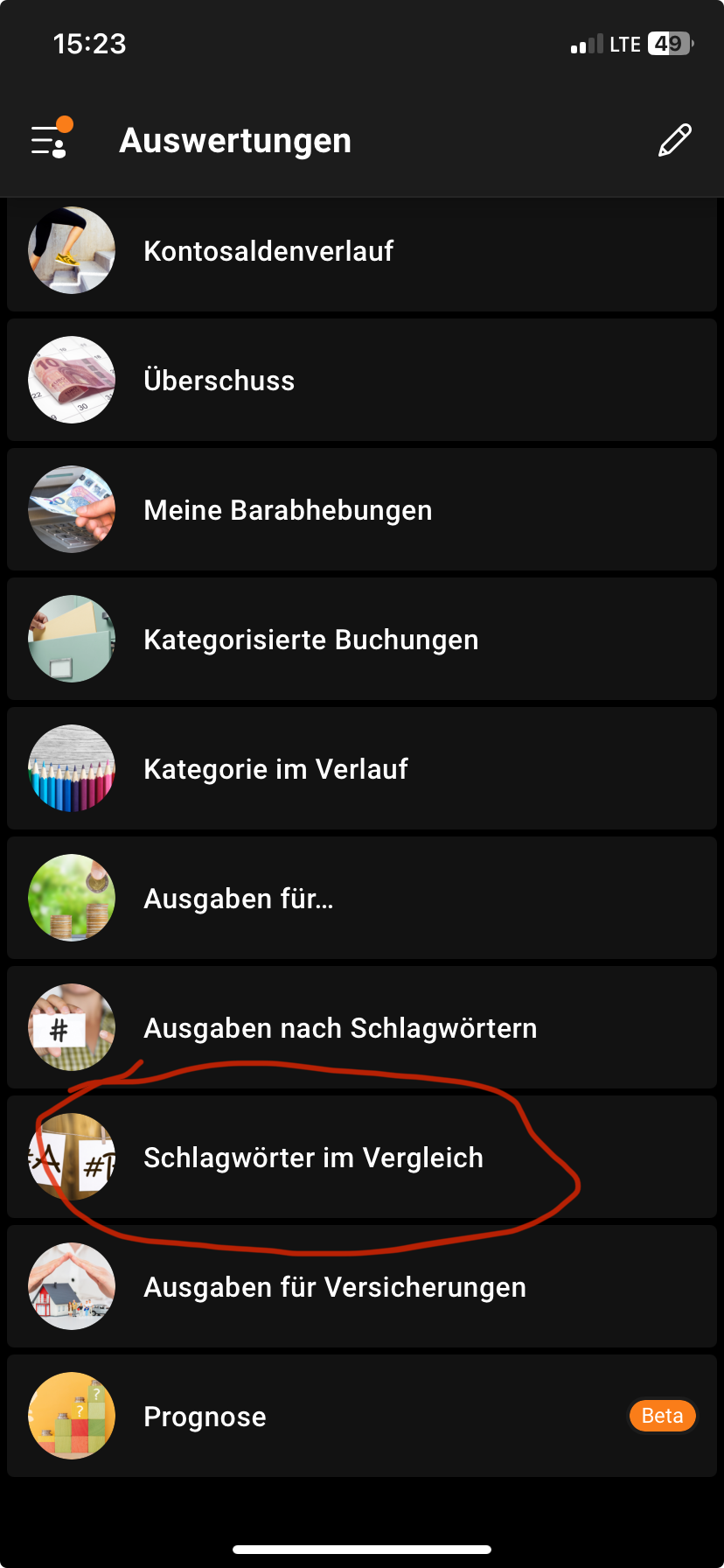This screenshot has height=1568, width=724.
Task: Tap the orange Beta badge next to Prognose
Action: pyautogui.click(x=662, y=1416)
